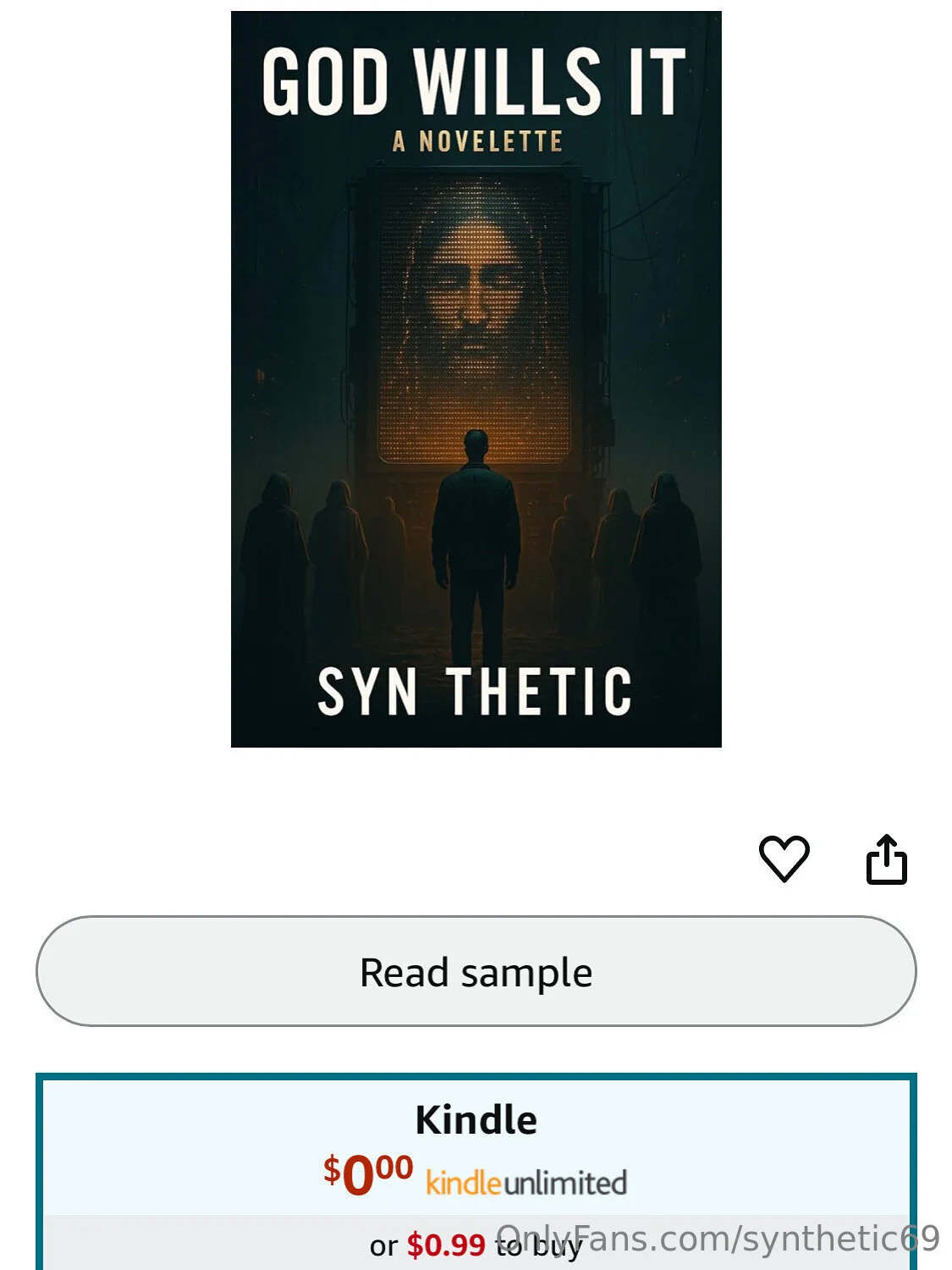Tap the heart icon to add to wishlist

[783, 859]
